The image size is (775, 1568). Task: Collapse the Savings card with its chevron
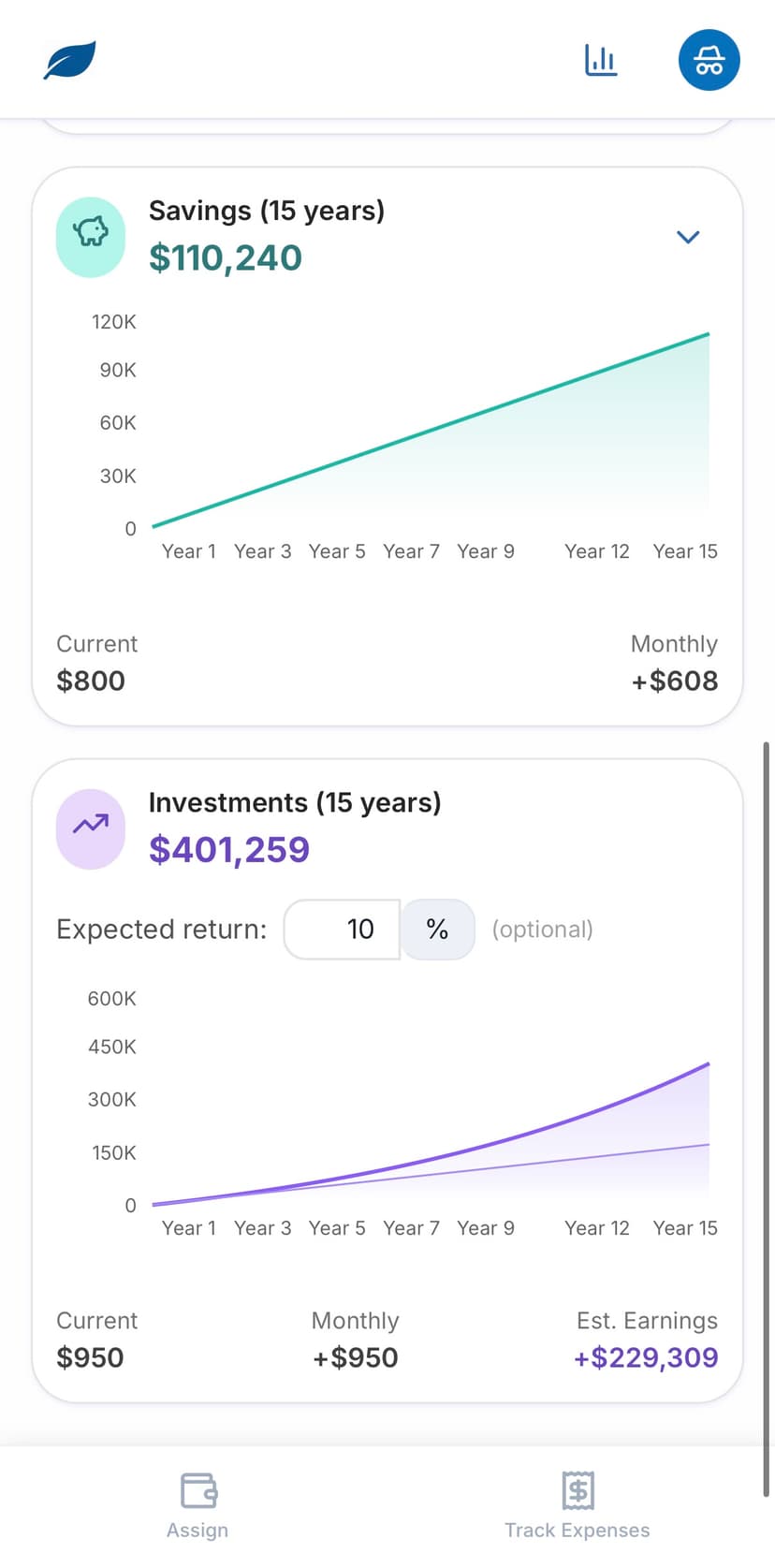click(x=687, y=237)
